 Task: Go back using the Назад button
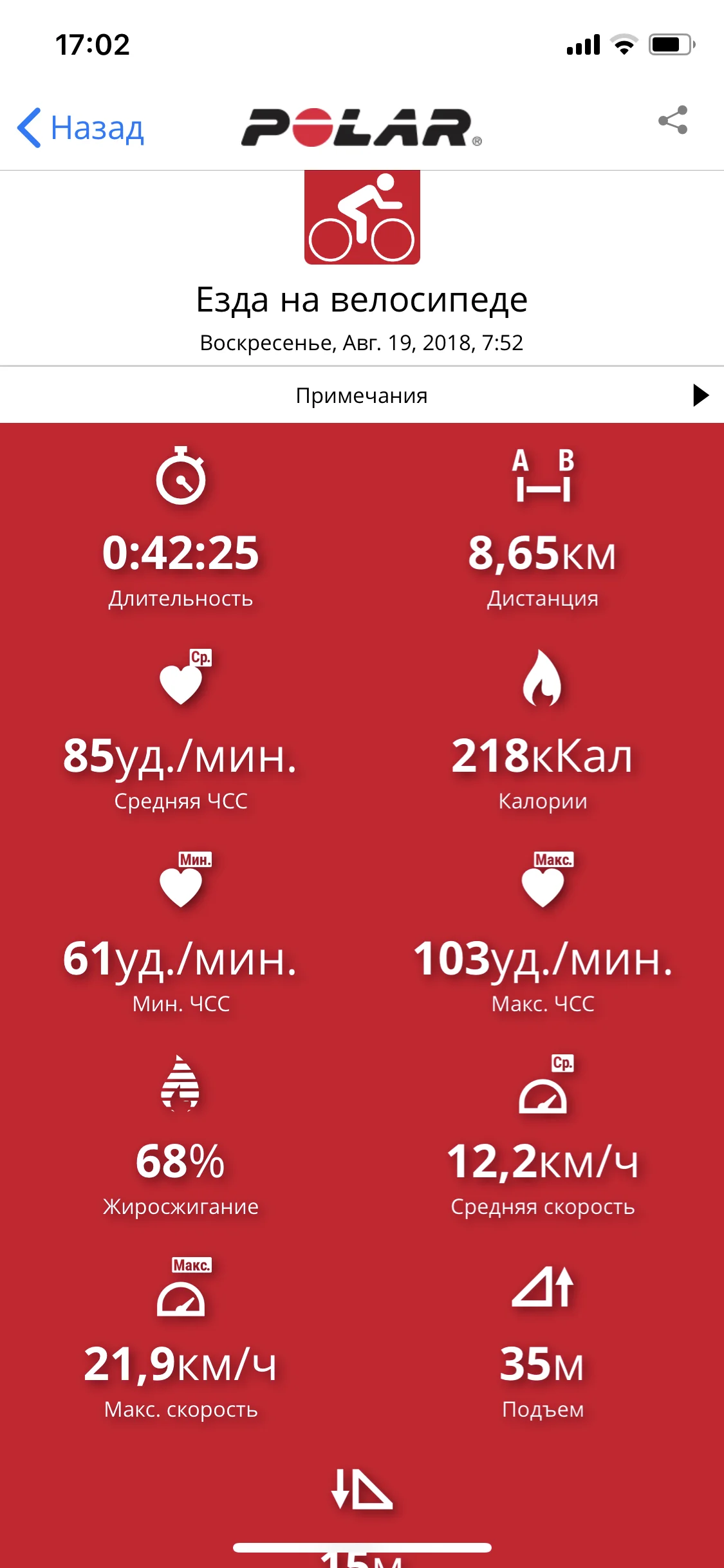pos(81,127)
